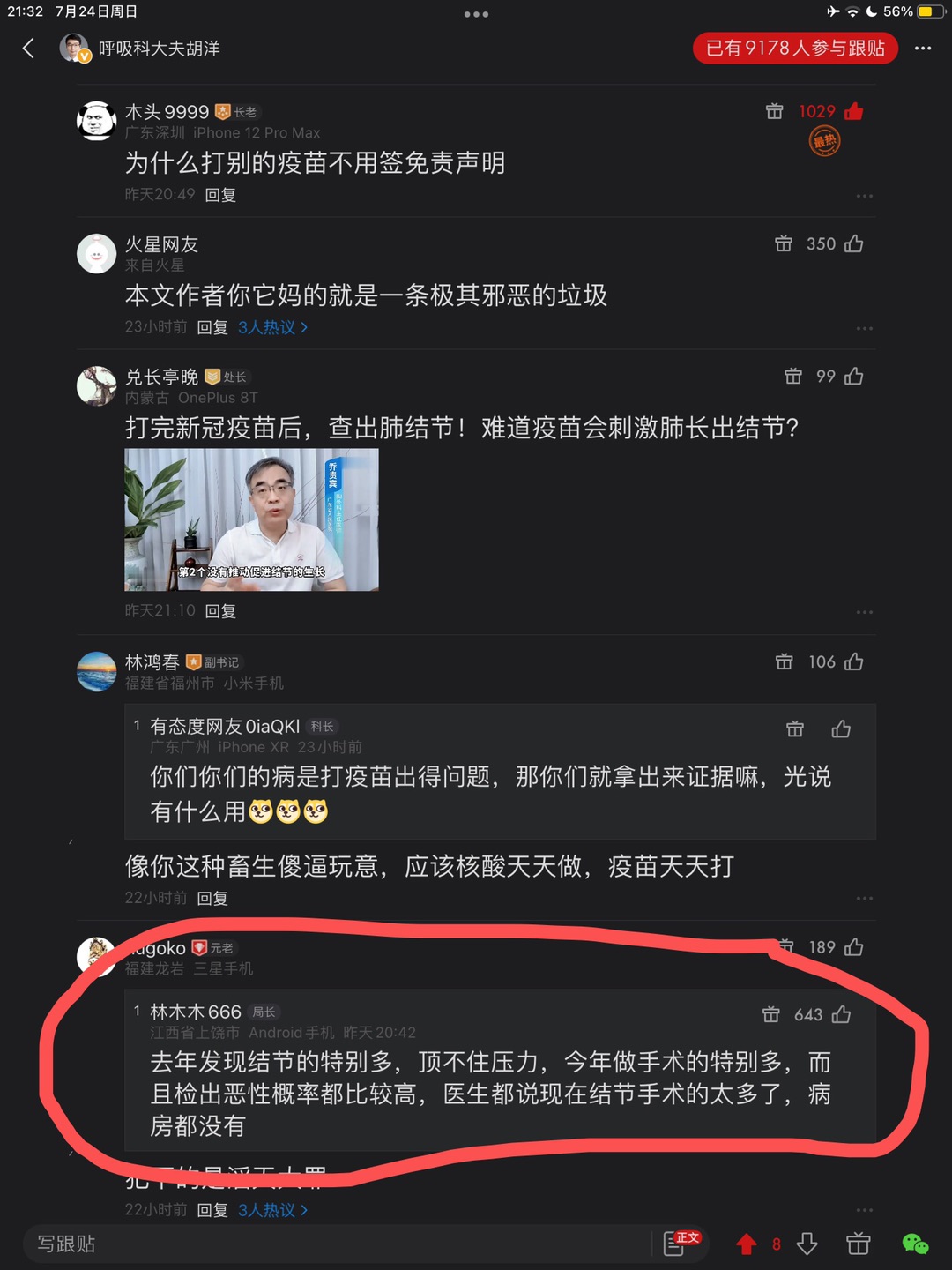Reply to 木头9999's comment

click(220, 195)
